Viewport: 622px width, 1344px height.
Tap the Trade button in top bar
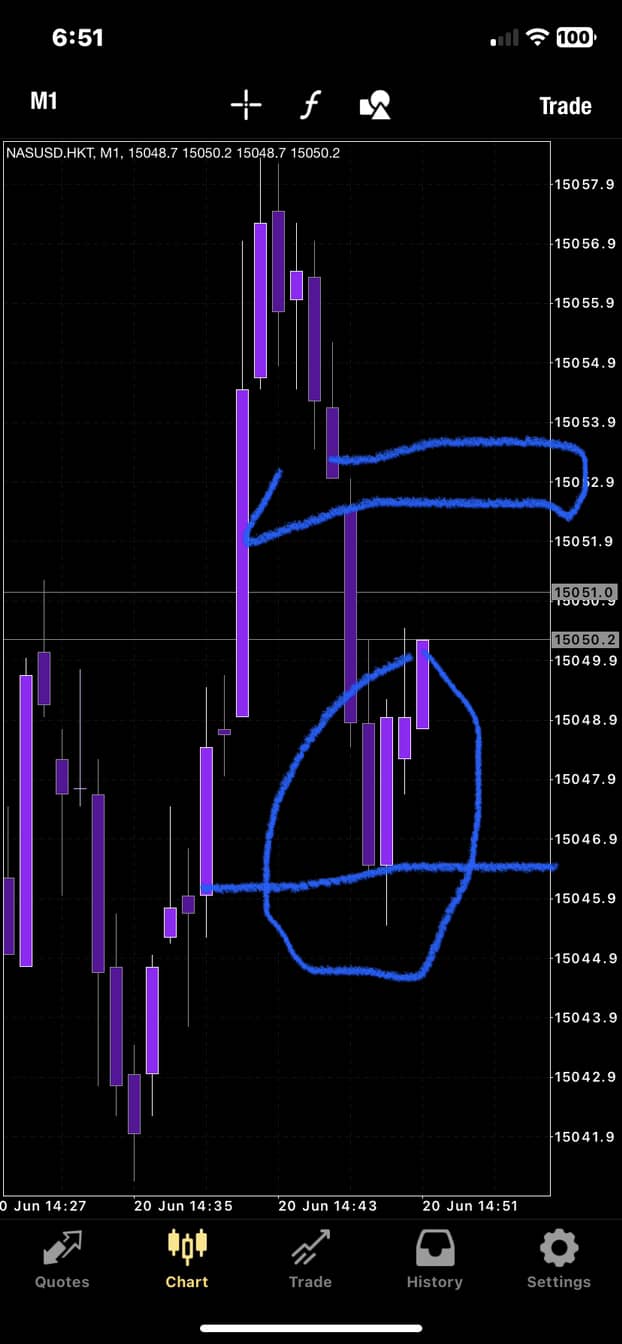pos(565,106)
